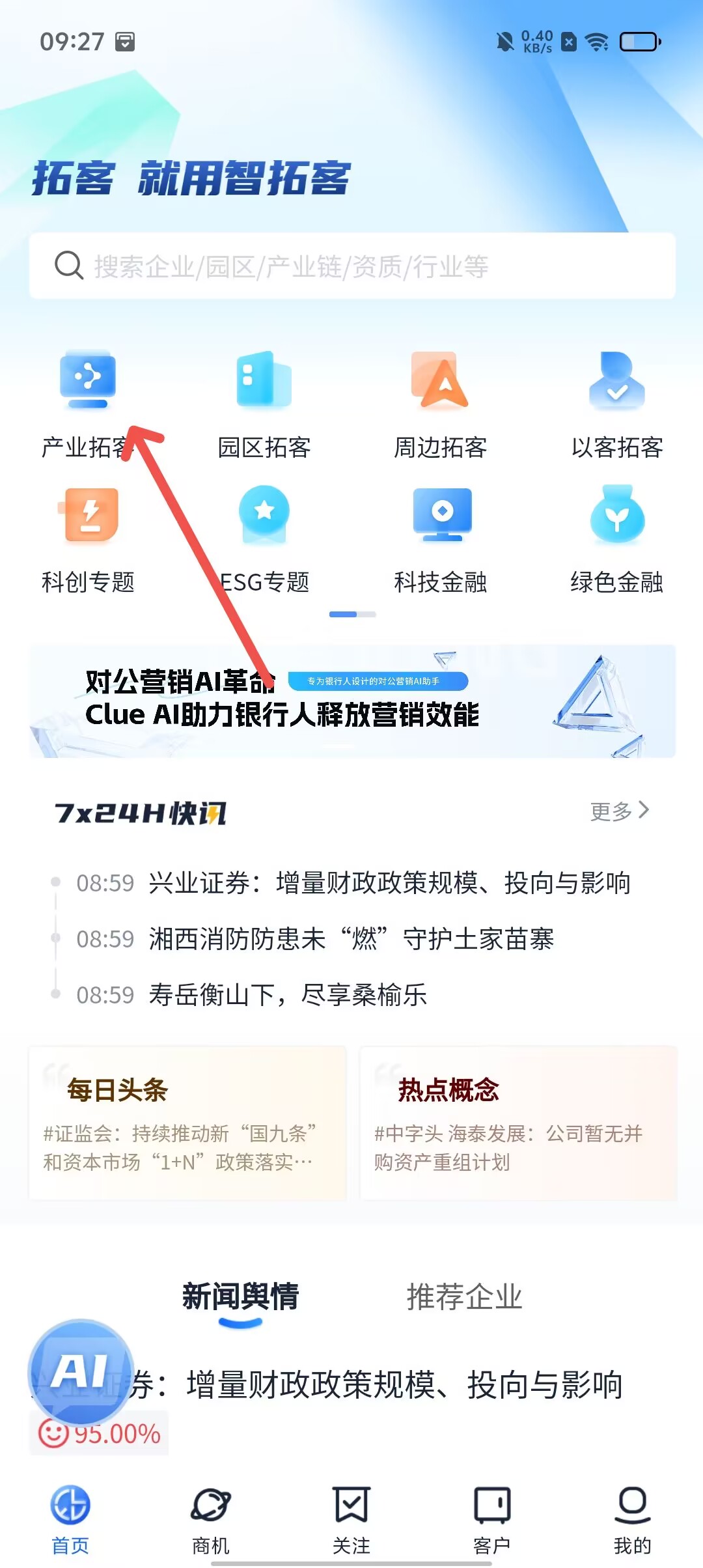Viewport: 703px width, 1568px height.
Task: Open the 热点概念 card
Action: coord(518,1123)
